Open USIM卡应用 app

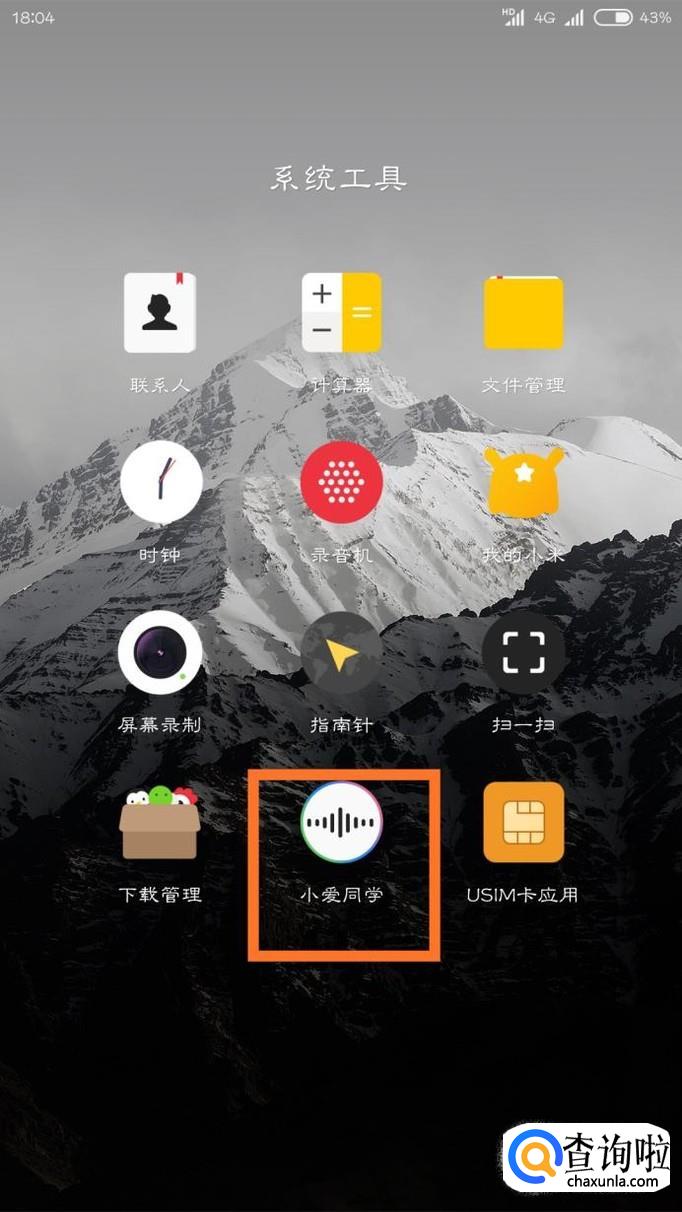523,823
